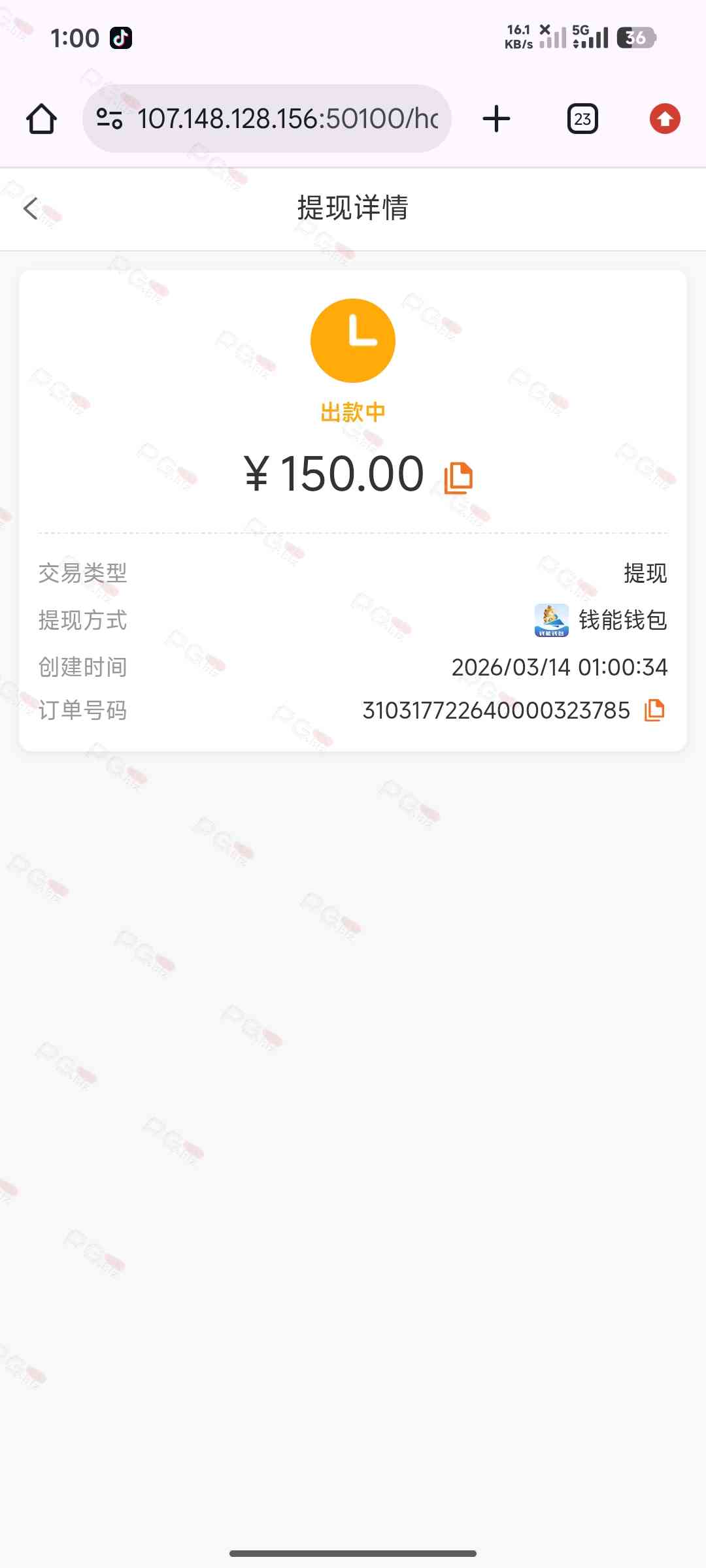Screen dimensions: 706x1568
Task: Tap the red browser update icon
Action: click(x=665, y=119)
